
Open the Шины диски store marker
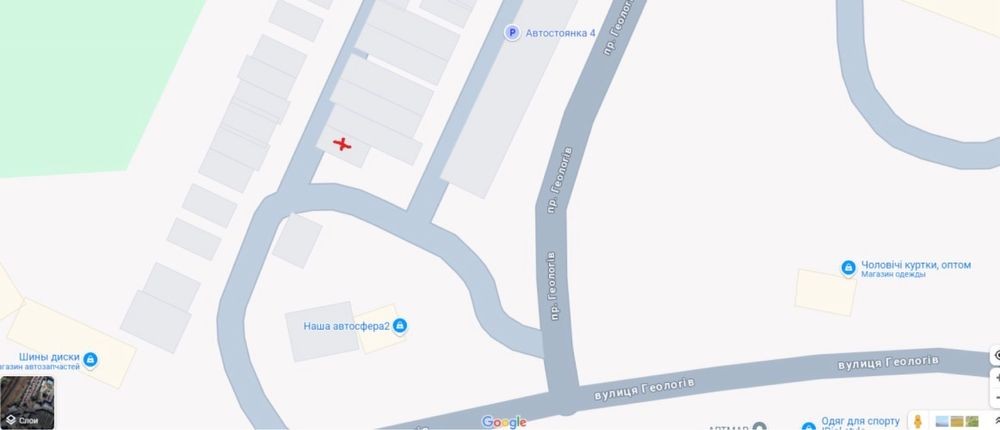tap(91, 360)
